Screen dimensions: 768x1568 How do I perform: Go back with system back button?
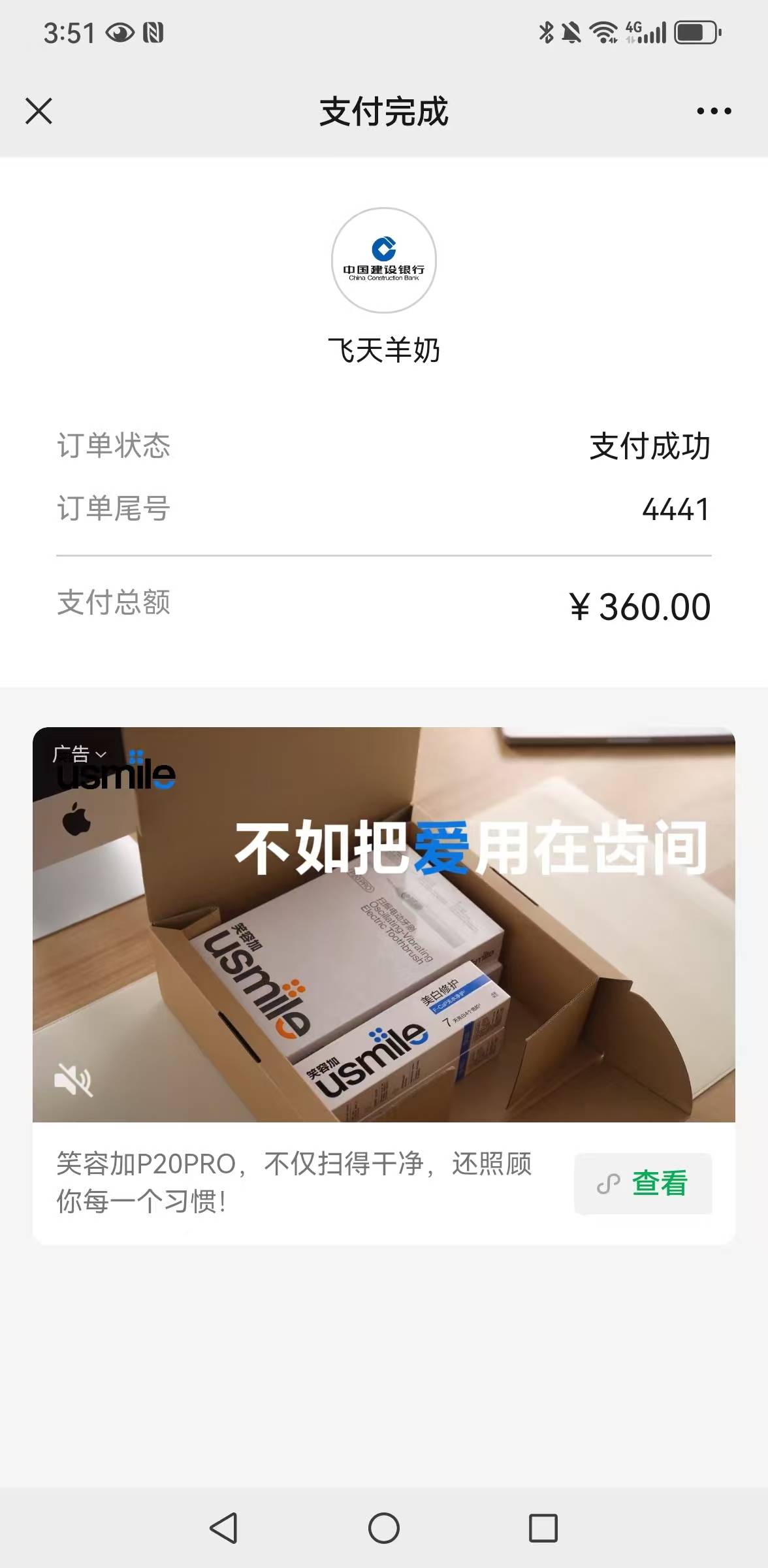[x=223, y=1528]
